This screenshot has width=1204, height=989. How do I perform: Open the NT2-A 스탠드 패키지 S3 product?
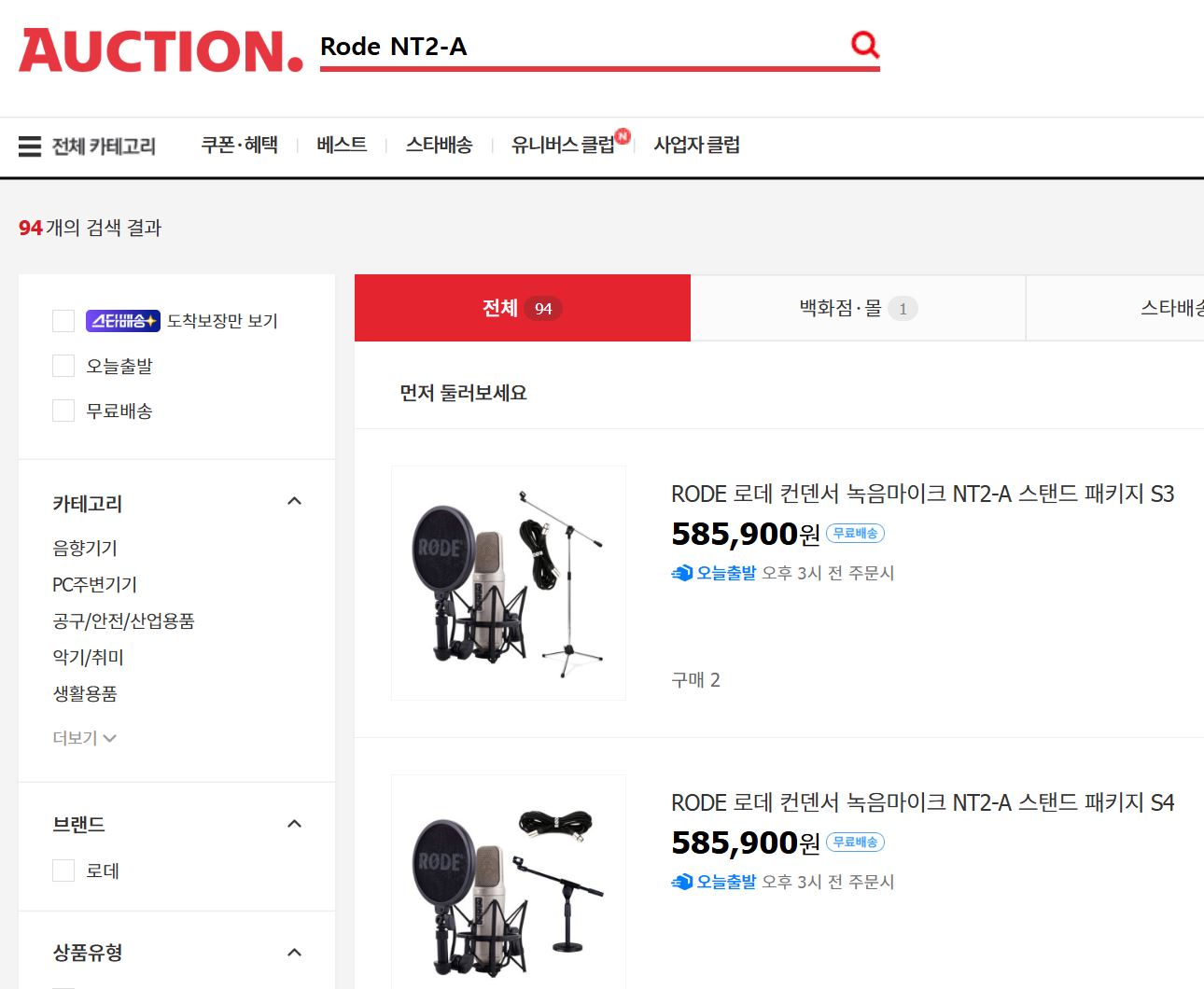coord(922,494)
